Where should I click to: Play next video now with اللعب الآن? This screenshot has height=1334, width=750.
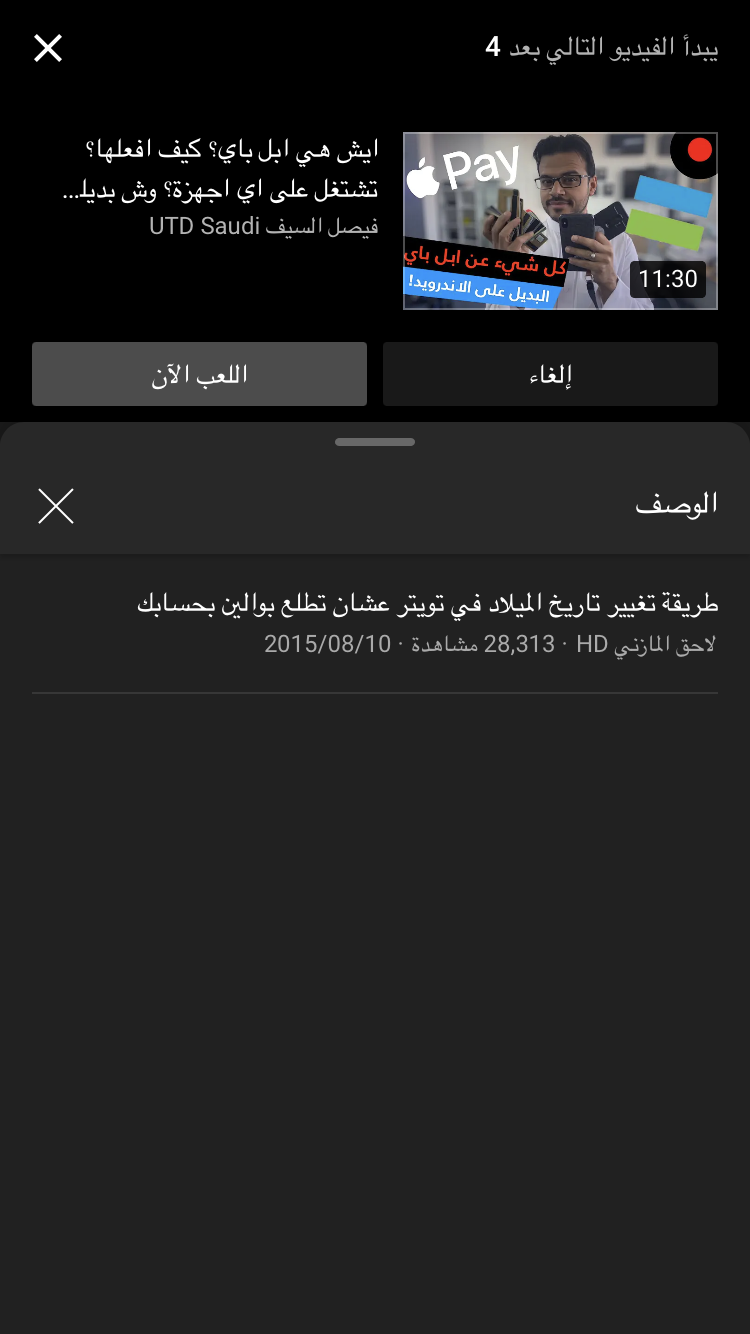199,374
